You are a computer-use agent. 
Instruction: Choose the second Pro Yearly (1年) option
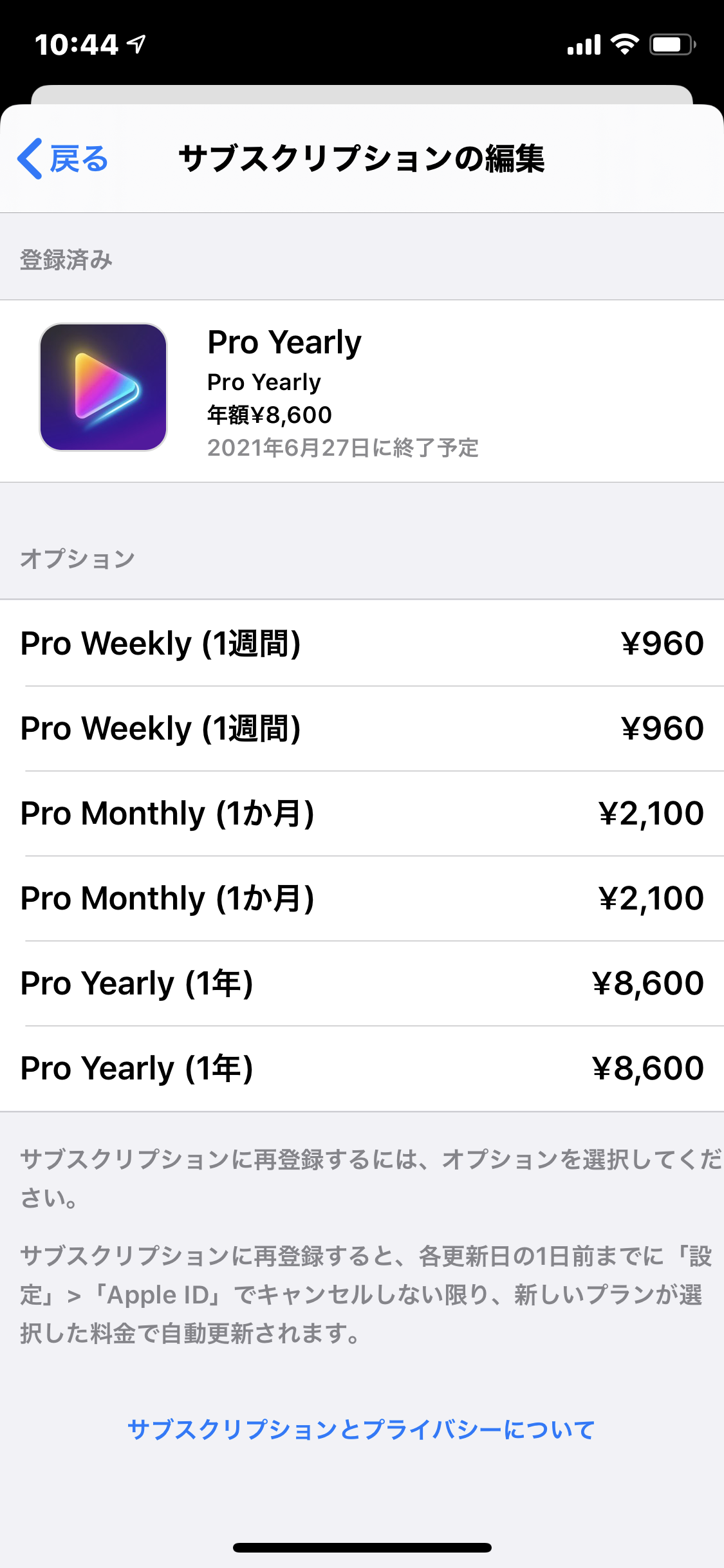(x=362, y=1068)
